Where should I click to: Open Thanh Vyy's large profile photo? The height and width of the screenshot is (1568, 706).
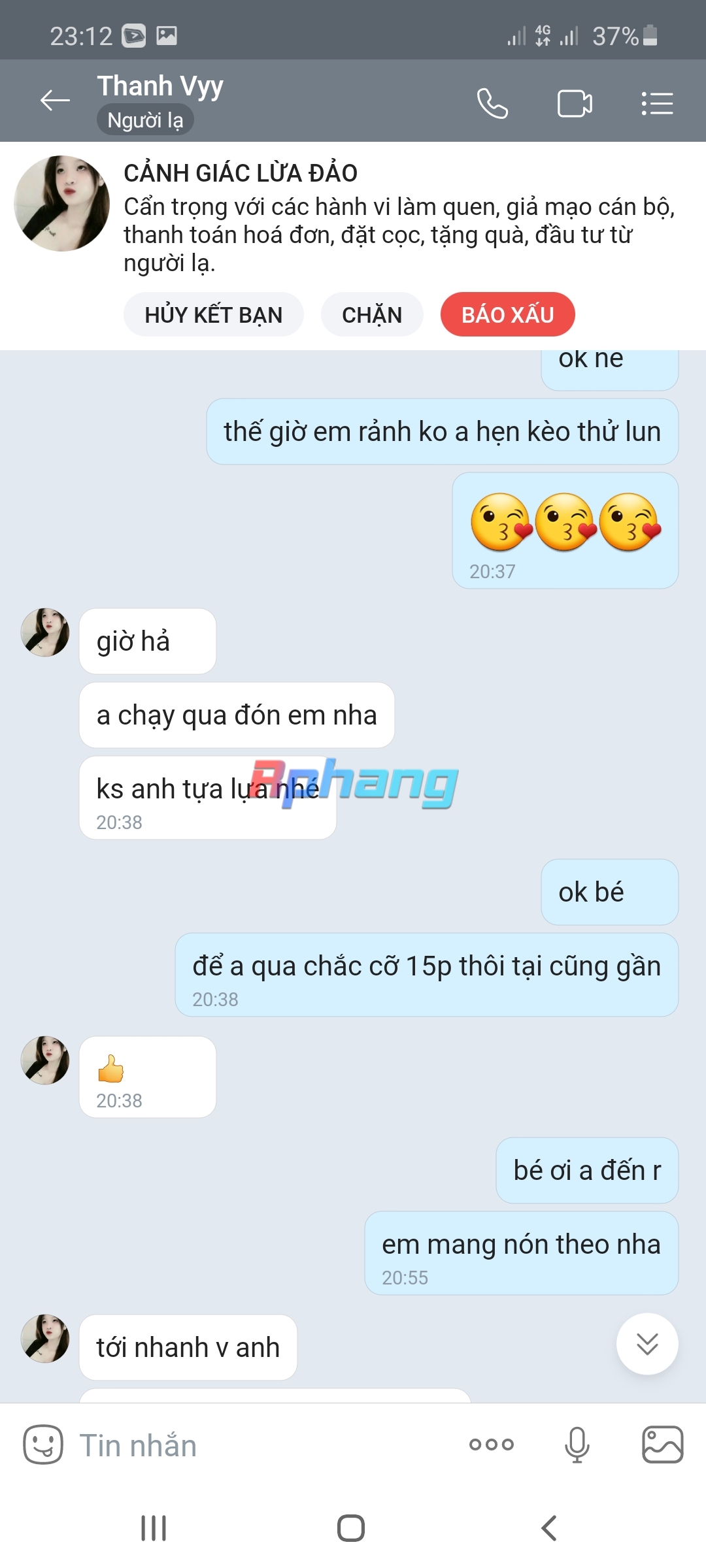(x=62, y=203)
